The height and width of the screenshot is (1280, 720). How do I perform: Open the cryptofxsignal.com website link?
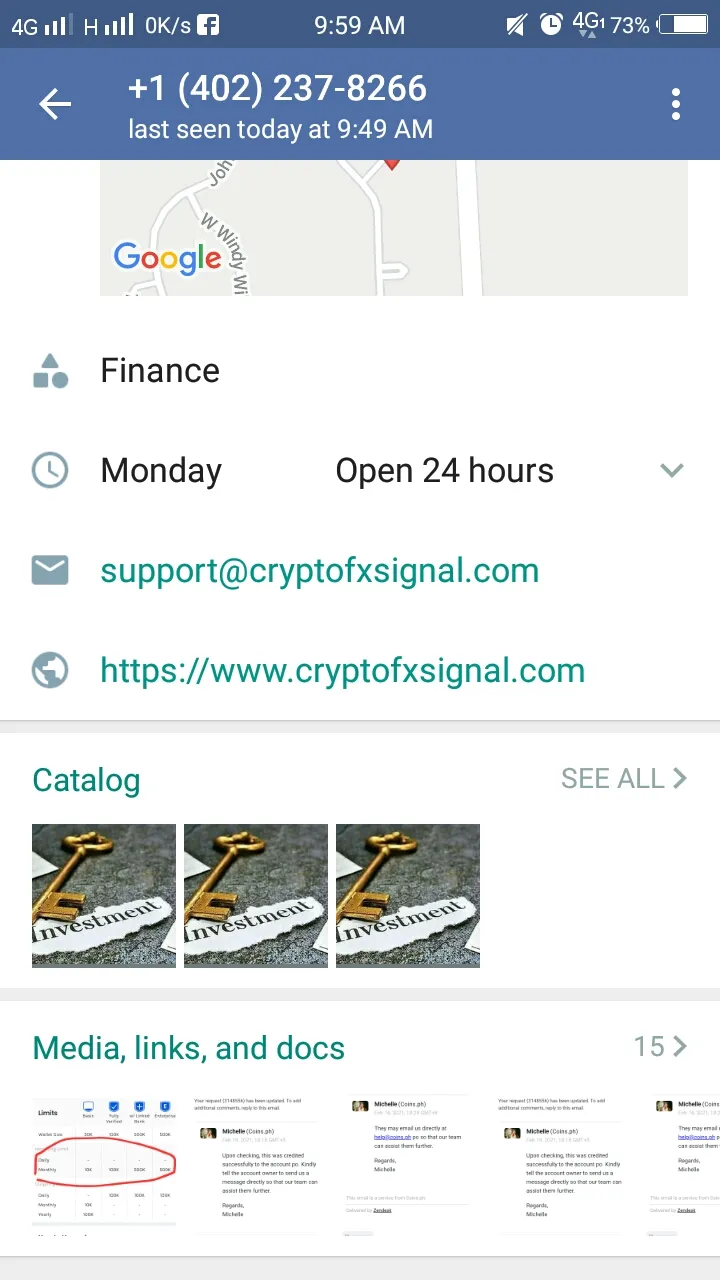[342, 671]
